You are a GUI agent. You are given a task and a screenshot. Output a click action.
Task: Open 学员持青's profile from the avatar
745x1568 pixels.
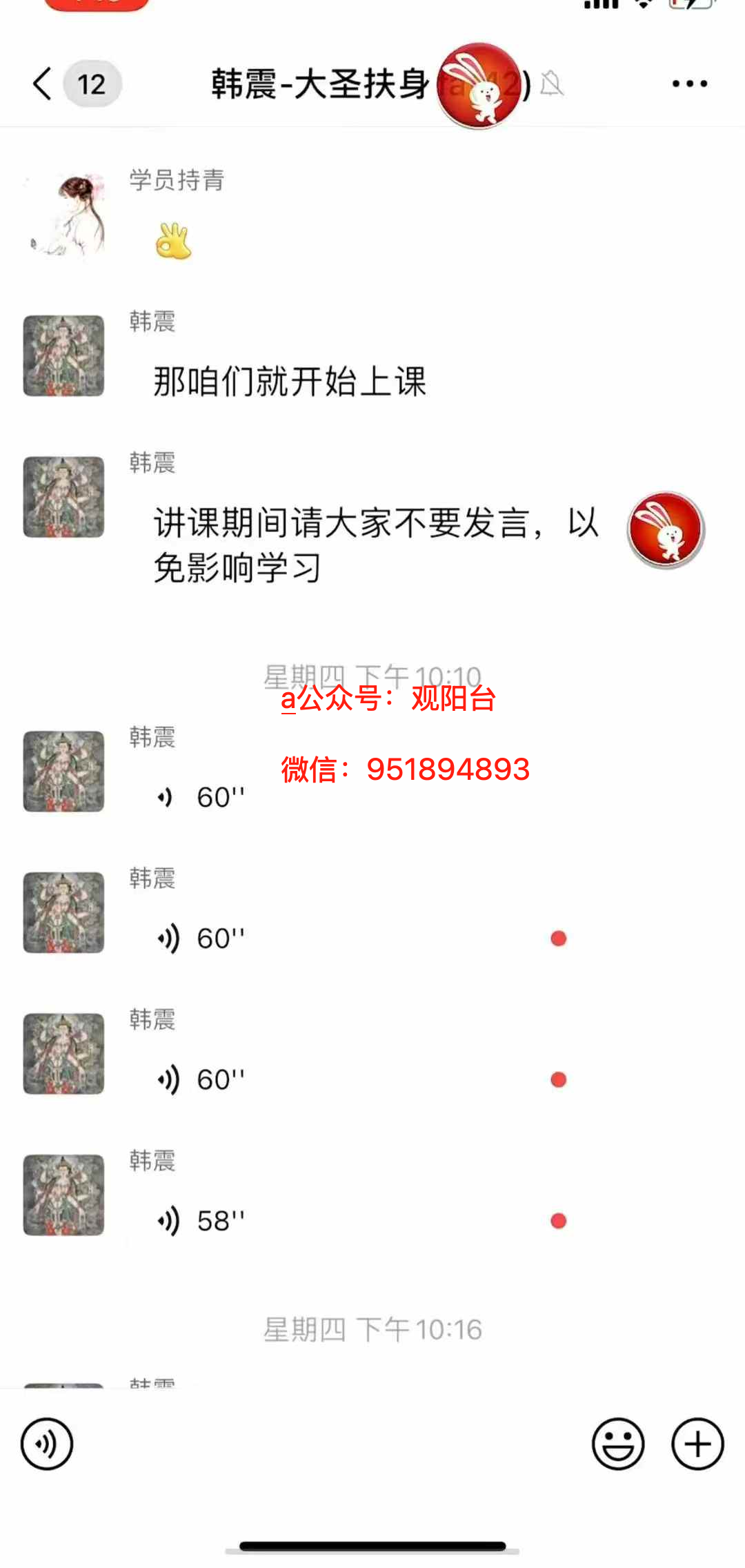pyautogui.click(x=64, y=215)
